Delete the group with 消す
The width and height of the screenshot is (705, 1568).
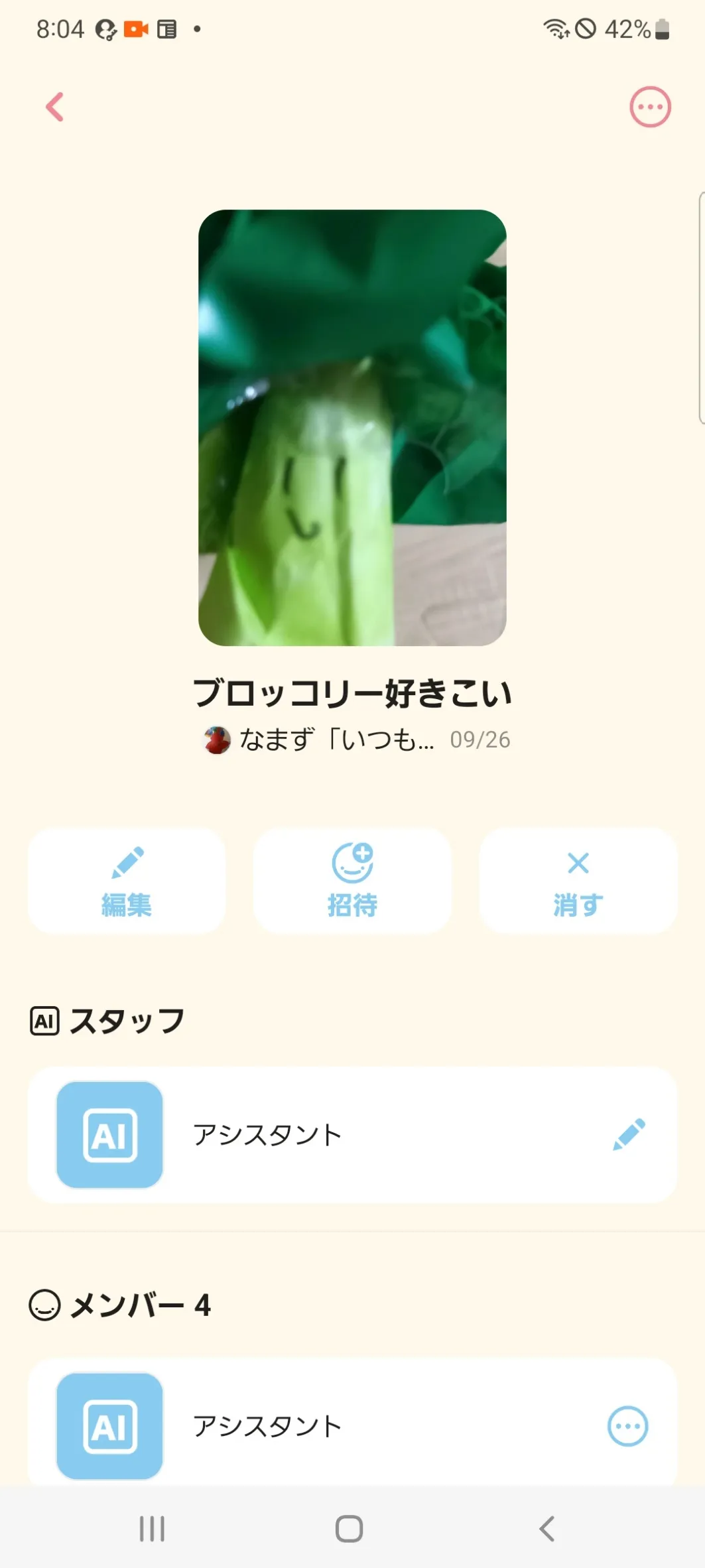click(578, 881)
